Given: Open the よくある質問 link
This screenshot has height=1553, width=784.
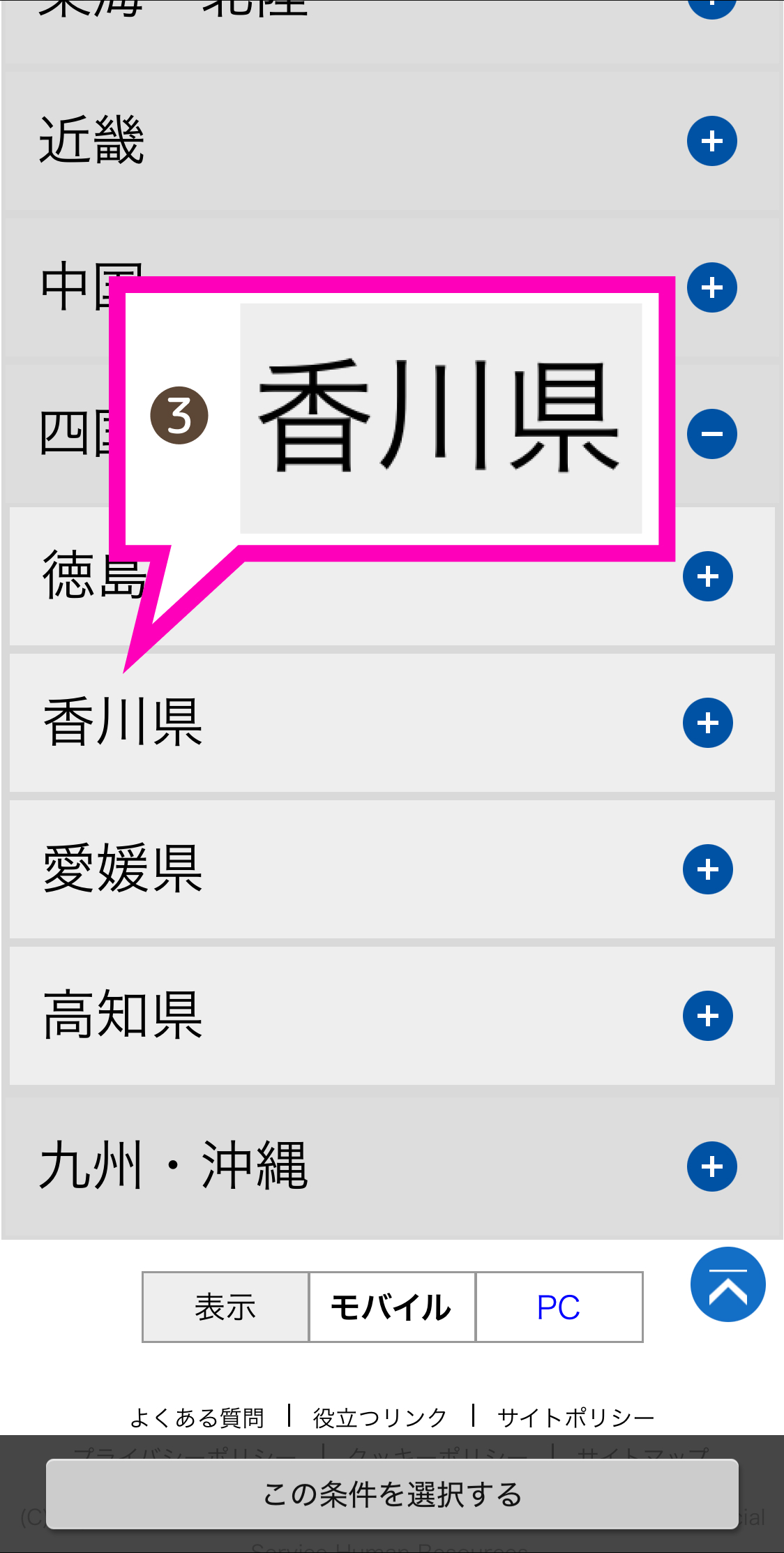Looking at the screenshot, I should [x=197, y=1418].
